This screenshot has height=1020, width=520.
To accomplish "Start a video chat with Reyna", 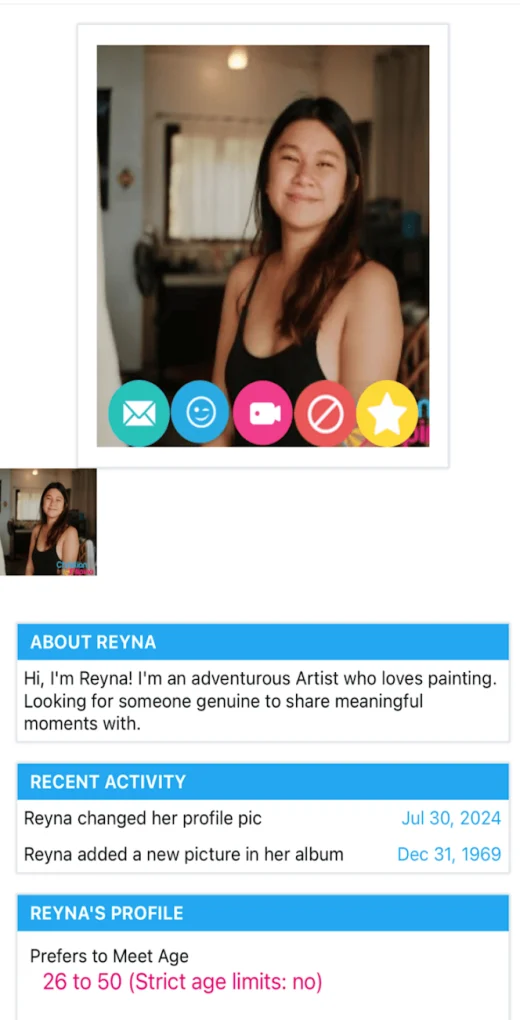I will (x=264, y=413).
